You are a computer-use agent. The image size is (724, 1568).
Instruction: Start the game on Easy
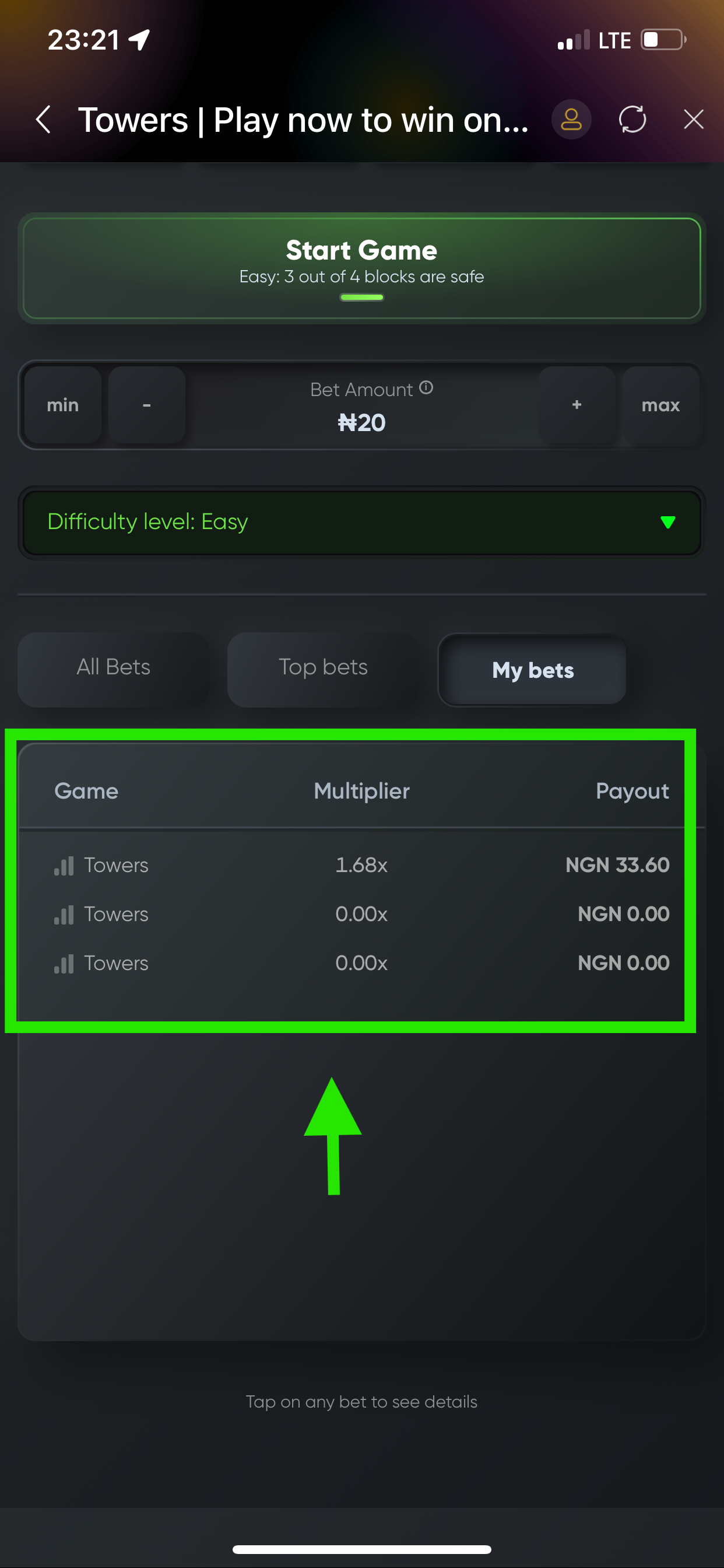point(361,268)
